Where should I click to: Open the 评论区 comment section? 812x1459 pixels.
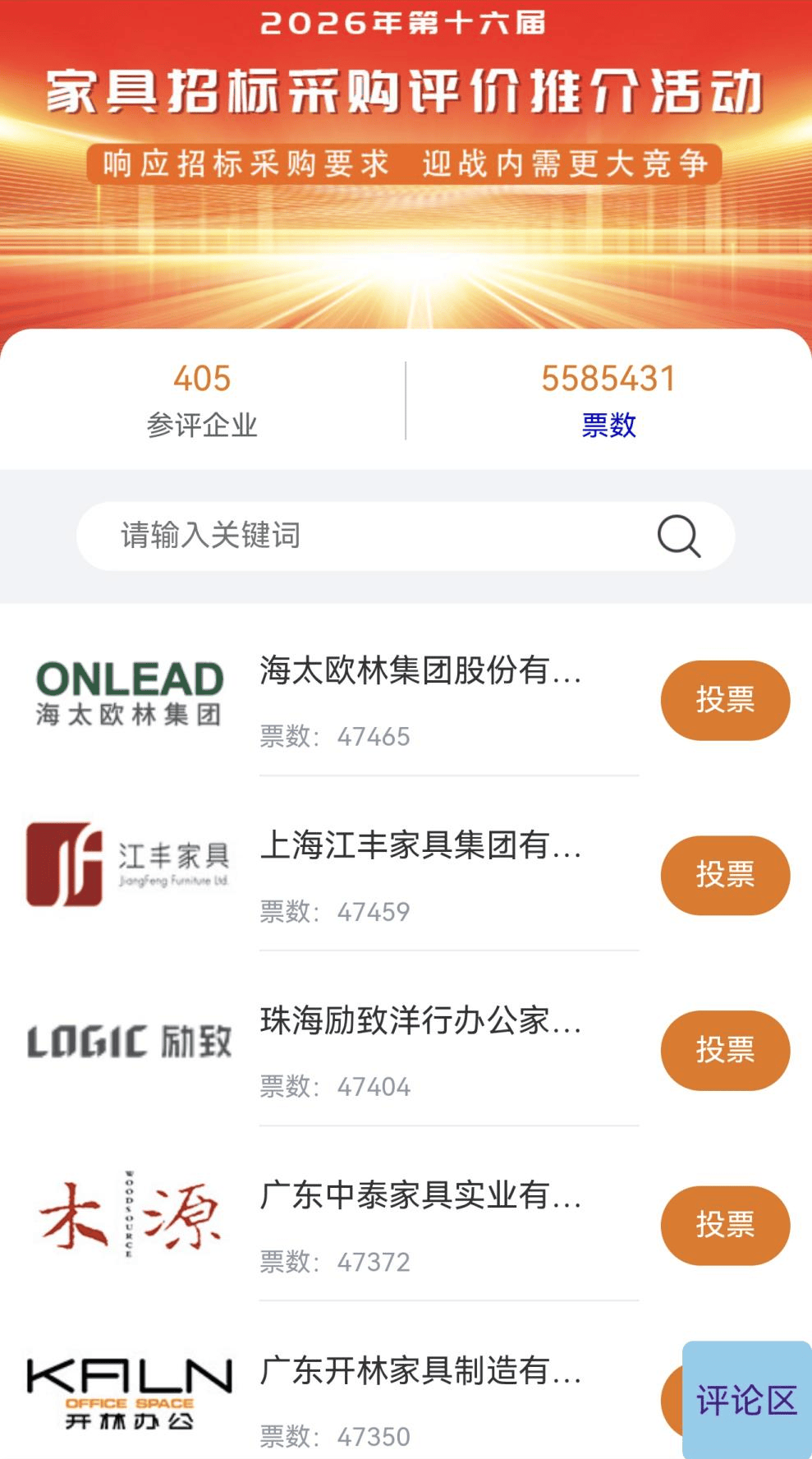click(x=746, y=1400)
